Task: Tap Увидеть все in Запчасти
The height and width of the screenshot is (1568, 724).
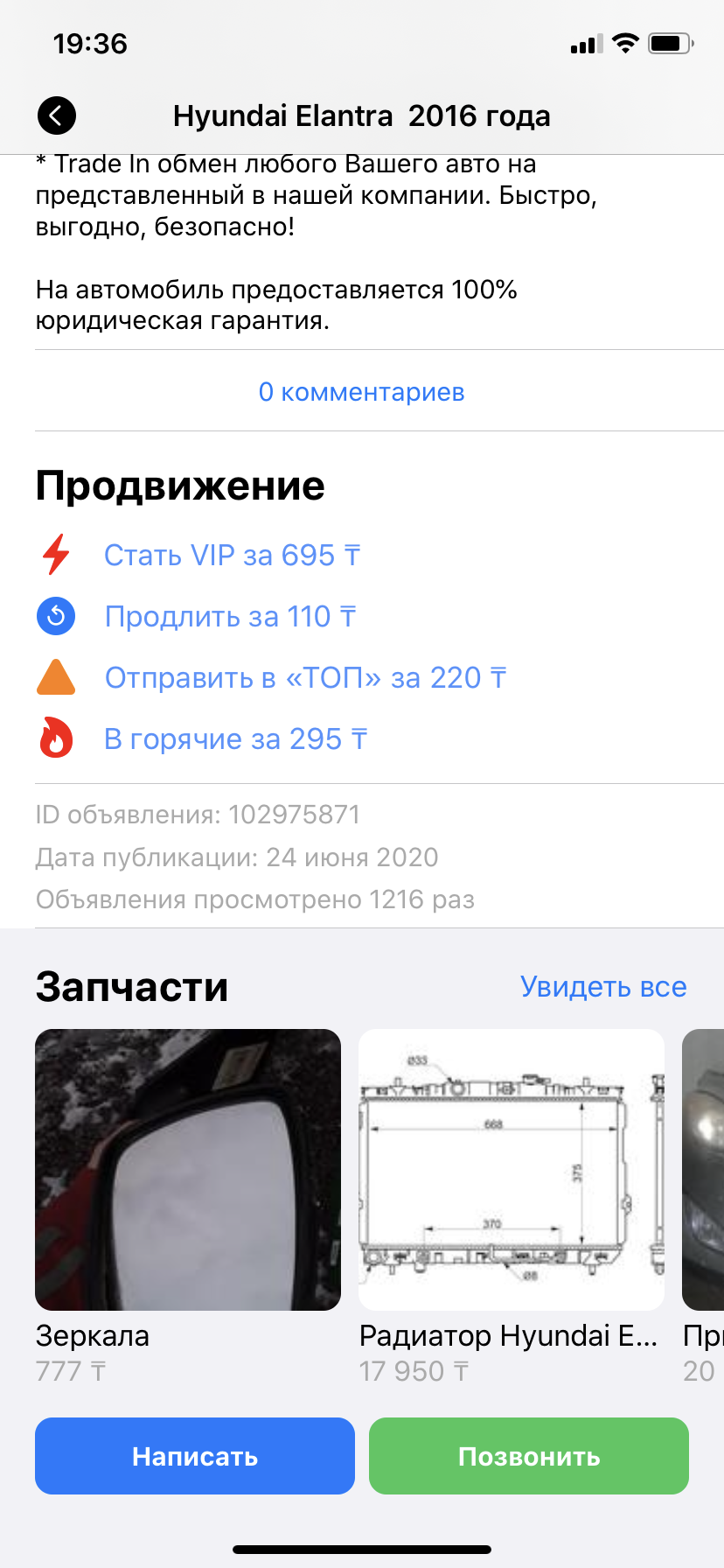Action: coord(603,986)
